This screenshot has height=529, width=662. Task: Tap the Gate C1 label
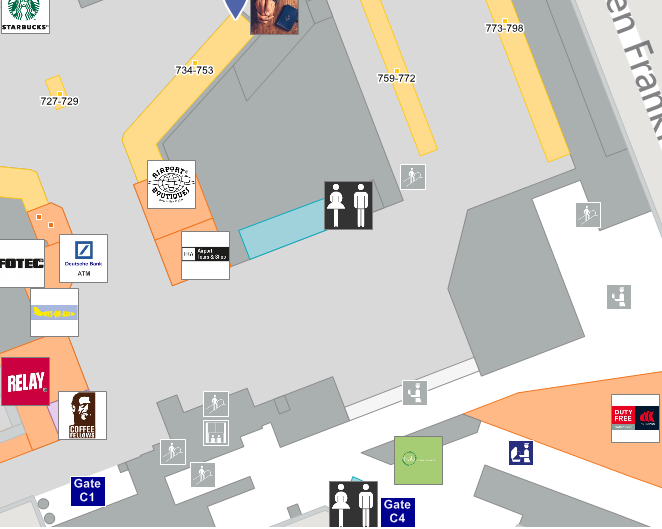(87, 490)
